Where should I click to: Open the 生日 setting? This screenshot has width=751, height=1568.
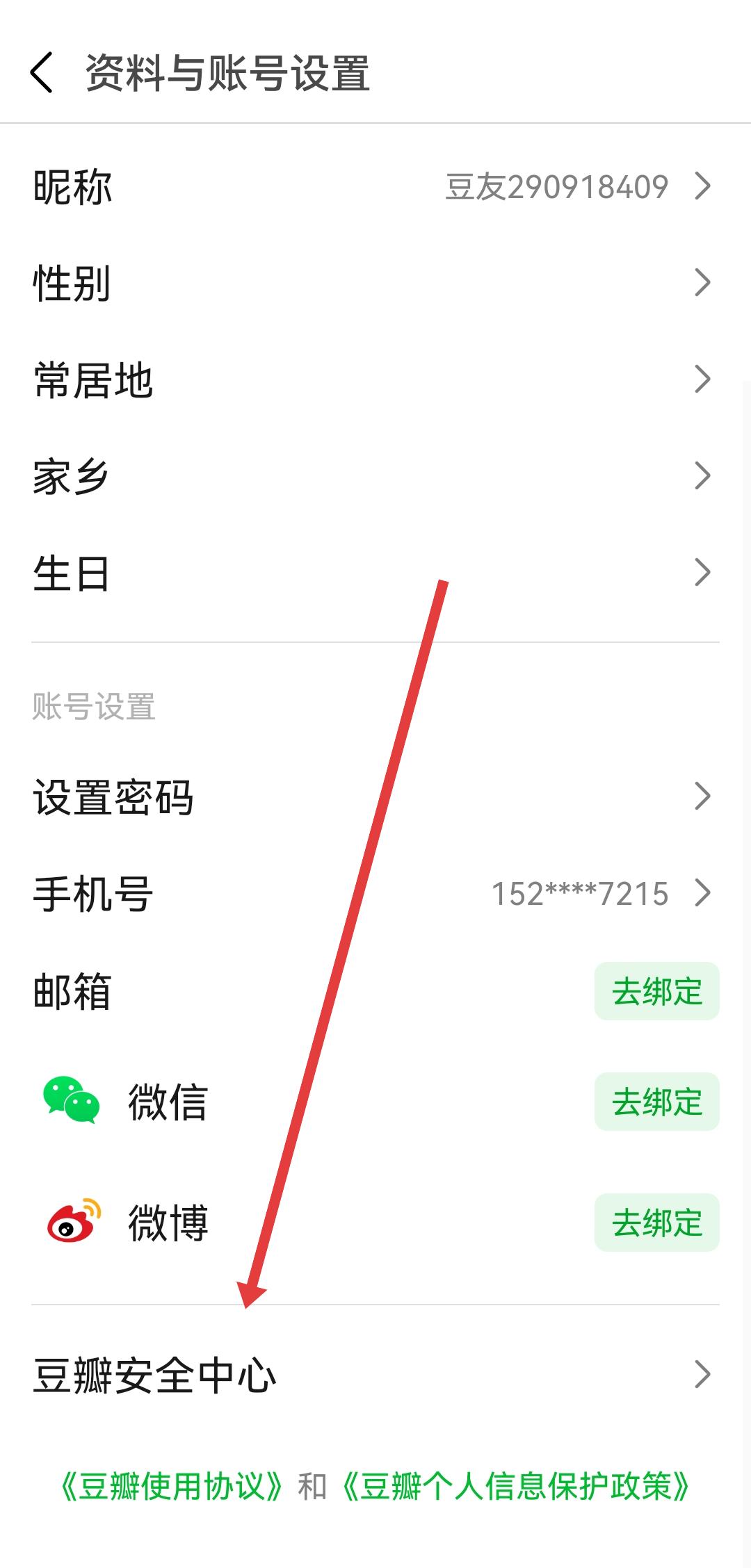pyautogui.click(x=375, y=573)
